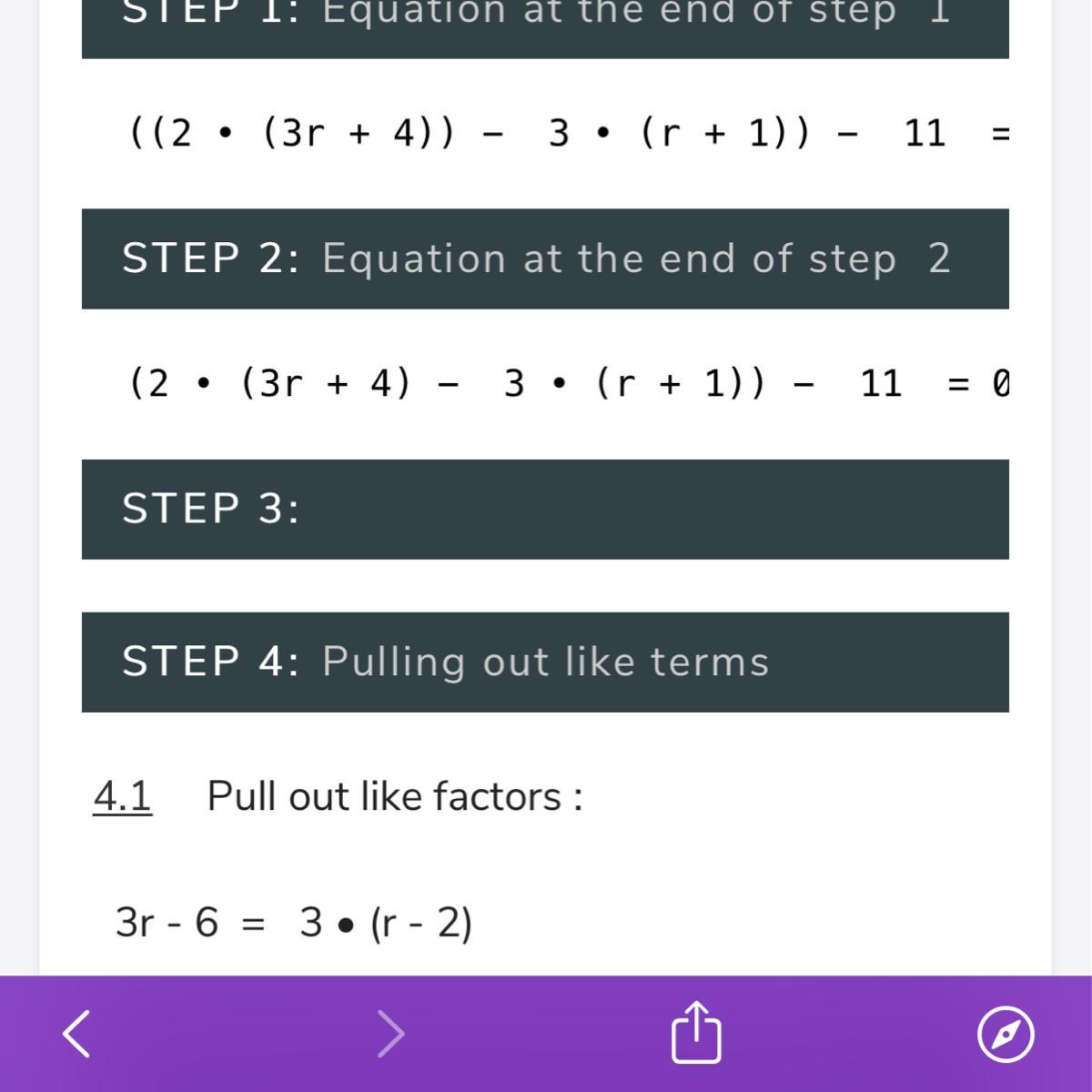Go back to the previous page
This screenshot has height=1092, width=1092.
[76, 1034]
